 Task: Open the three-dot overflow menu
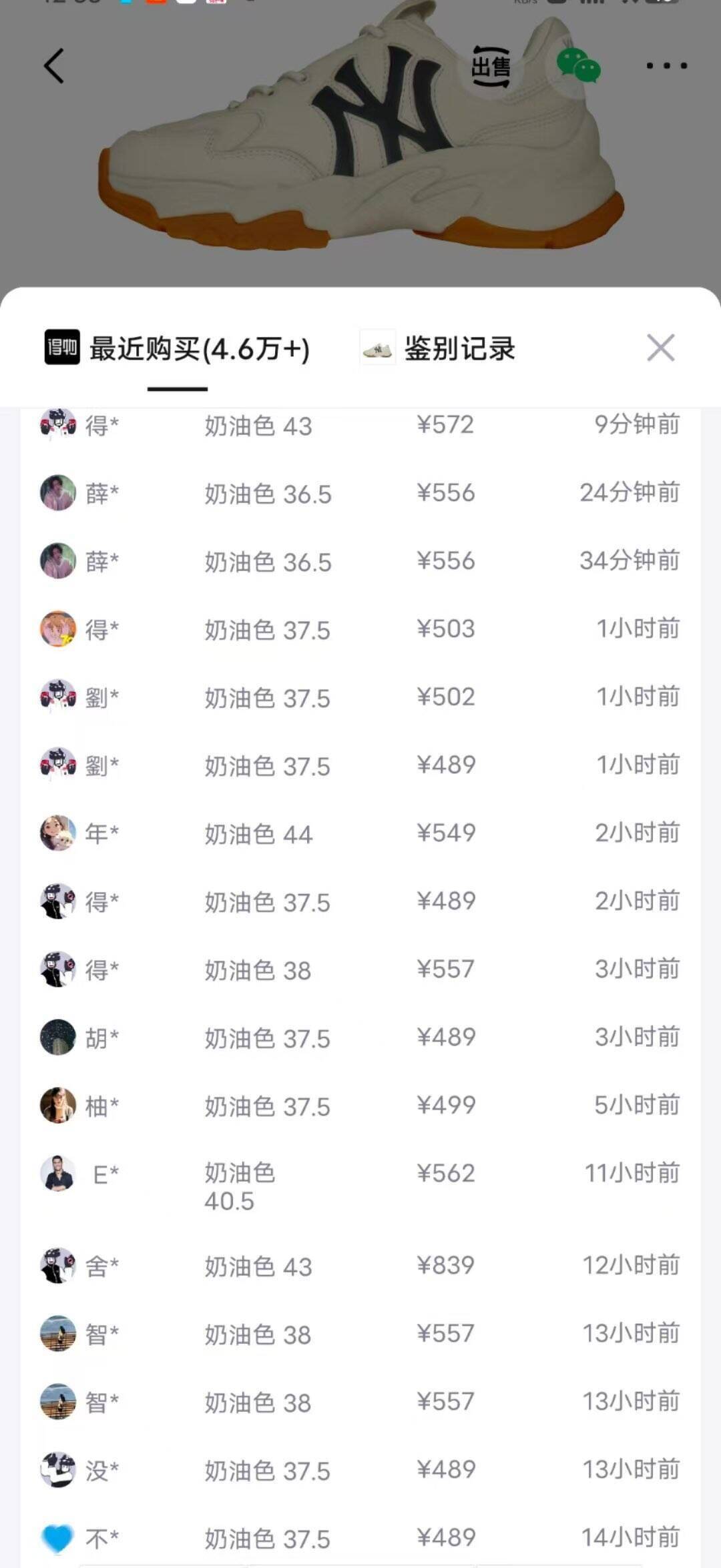[666, 66]
